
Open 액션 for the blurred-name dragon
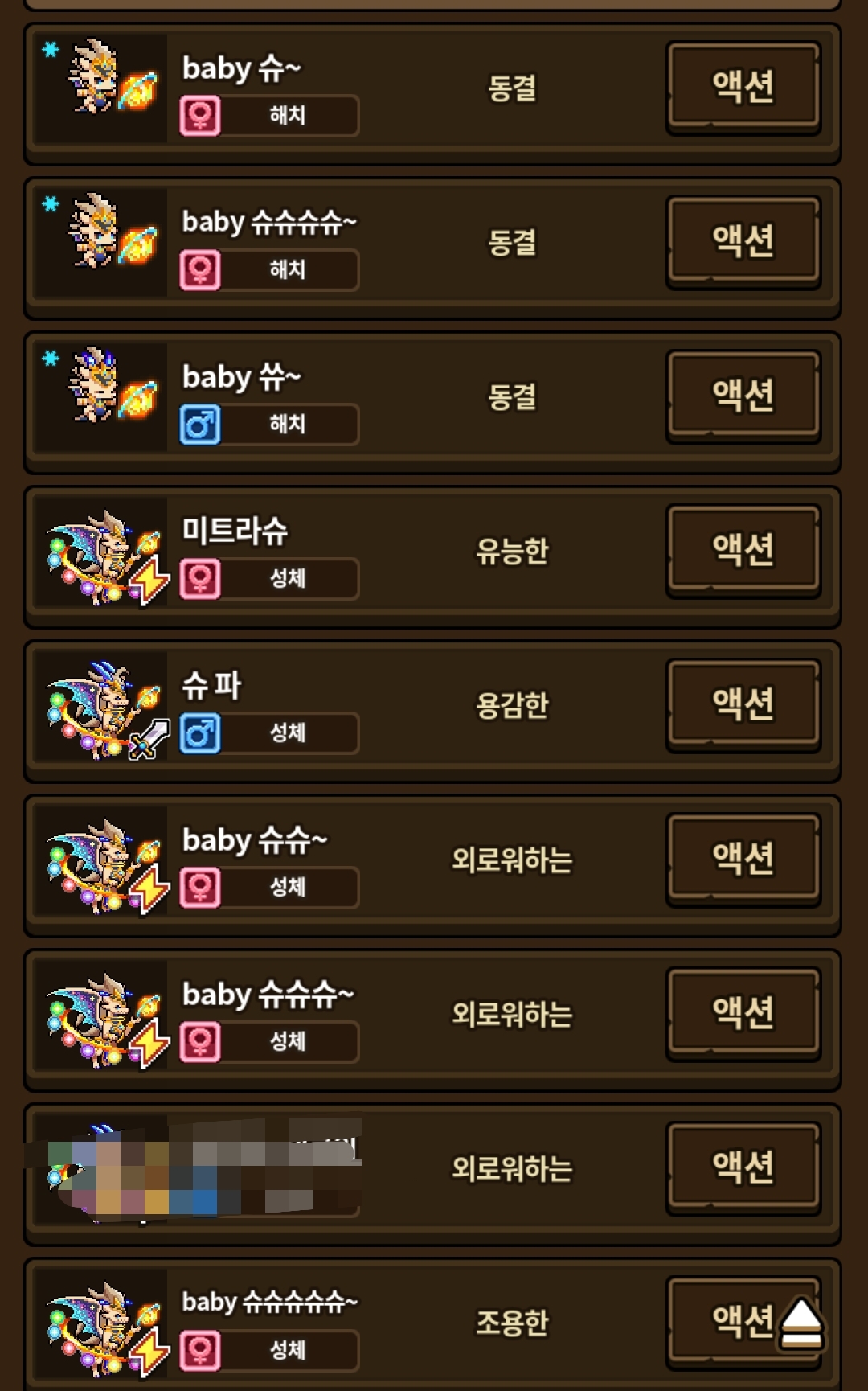pyautogui.click(x=743, y=1167)
